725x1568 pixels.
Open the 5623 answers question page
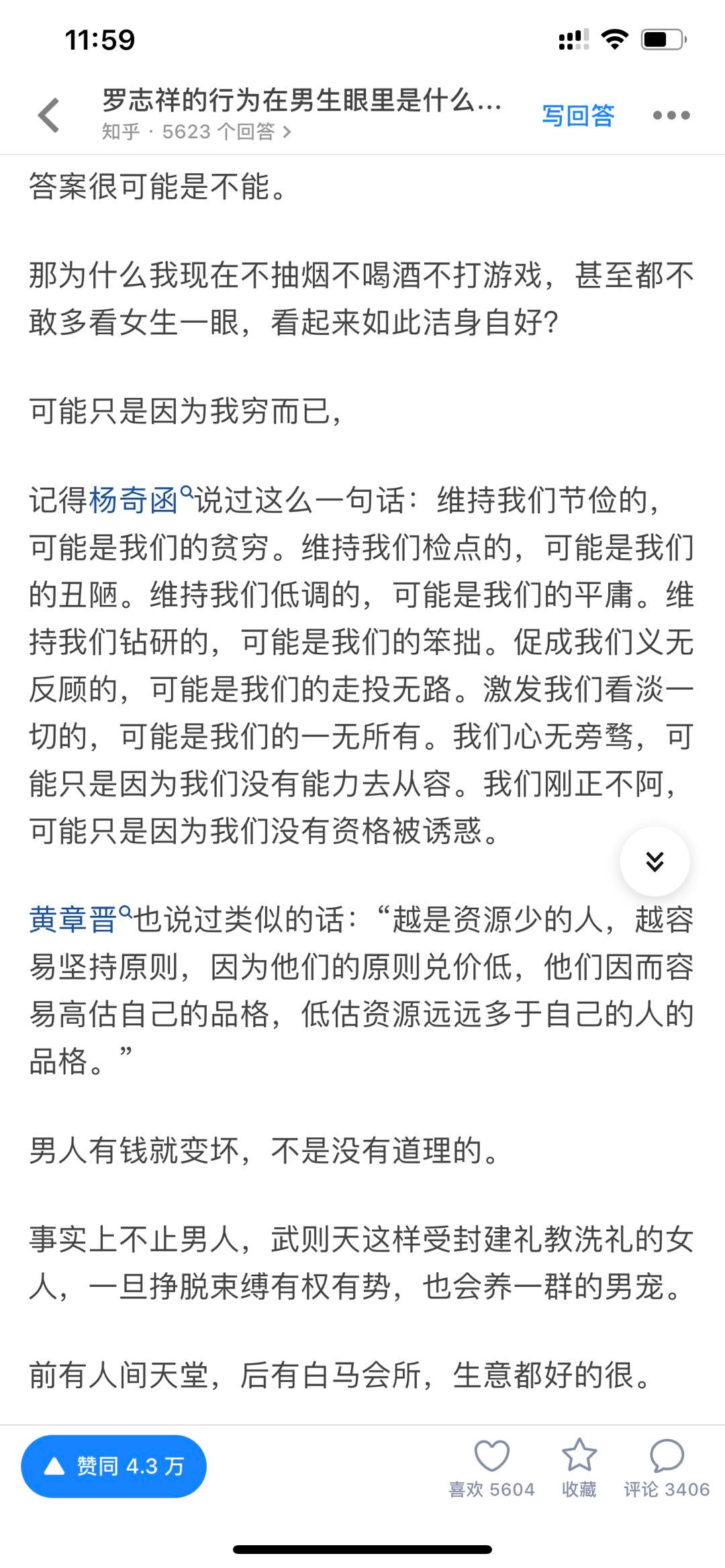(x=196, y=132)
